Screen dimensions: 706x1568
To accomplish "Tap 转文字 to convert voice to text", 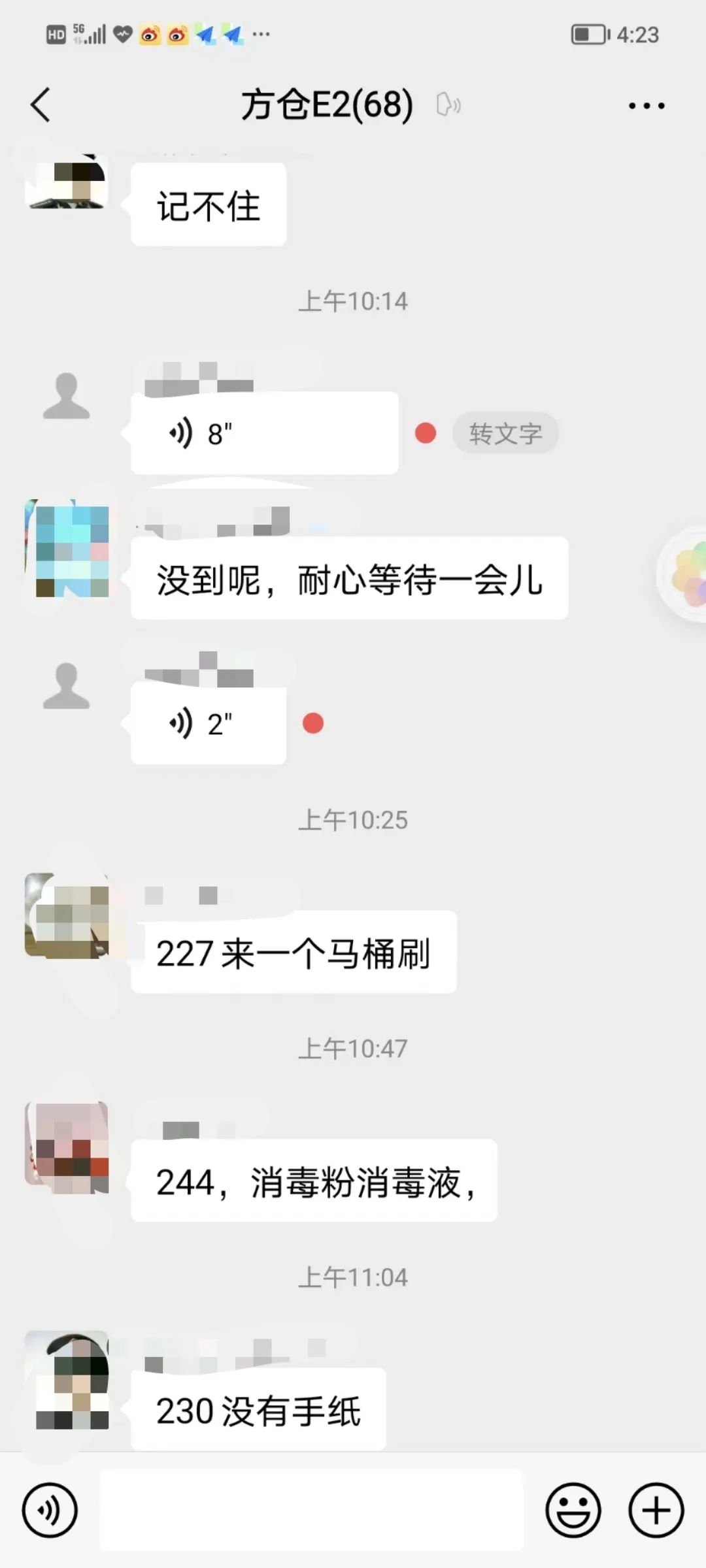I will (x=505, y=433).
